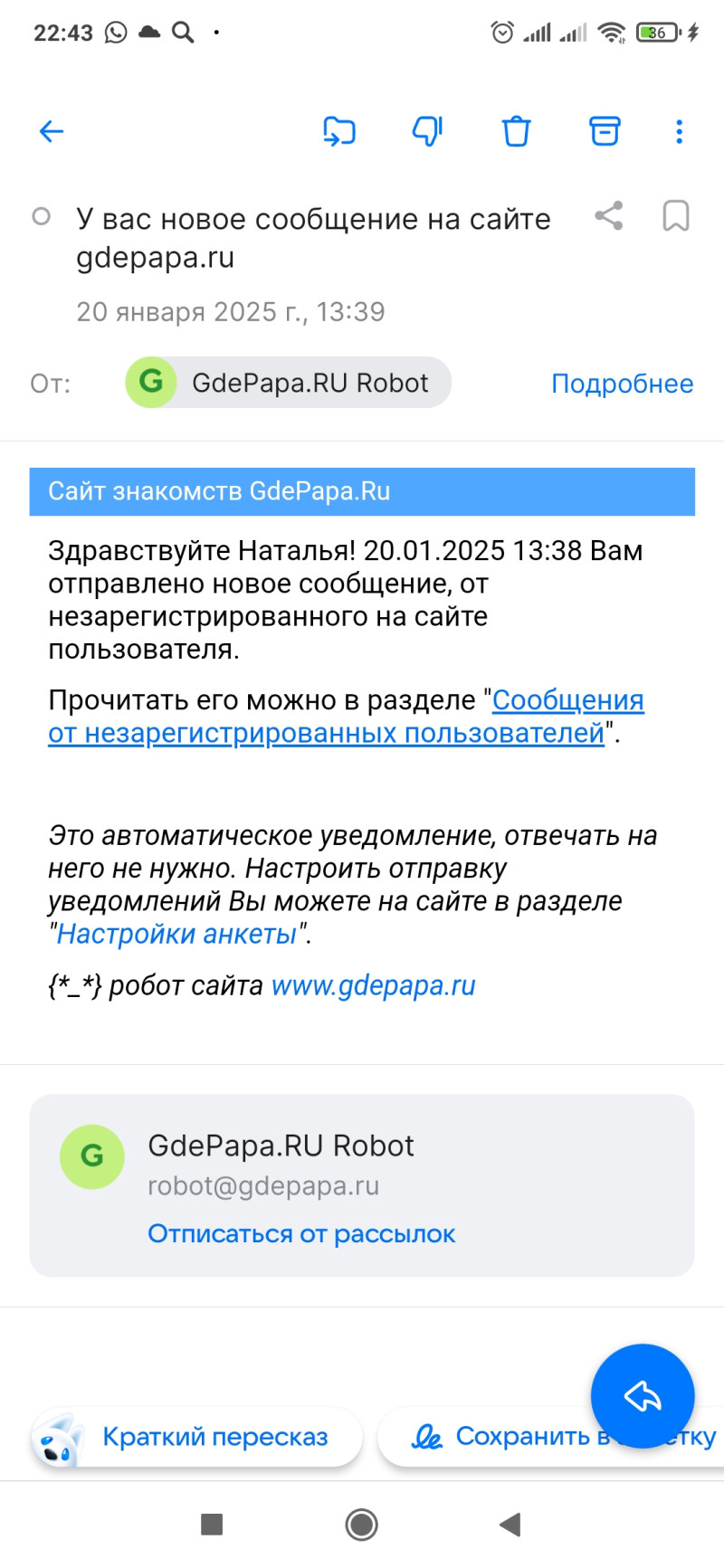The width and height of the screenshot is (724, 1568).
Task: Tap Отписаться от рассылок
Action: (x=301, y=1234)
